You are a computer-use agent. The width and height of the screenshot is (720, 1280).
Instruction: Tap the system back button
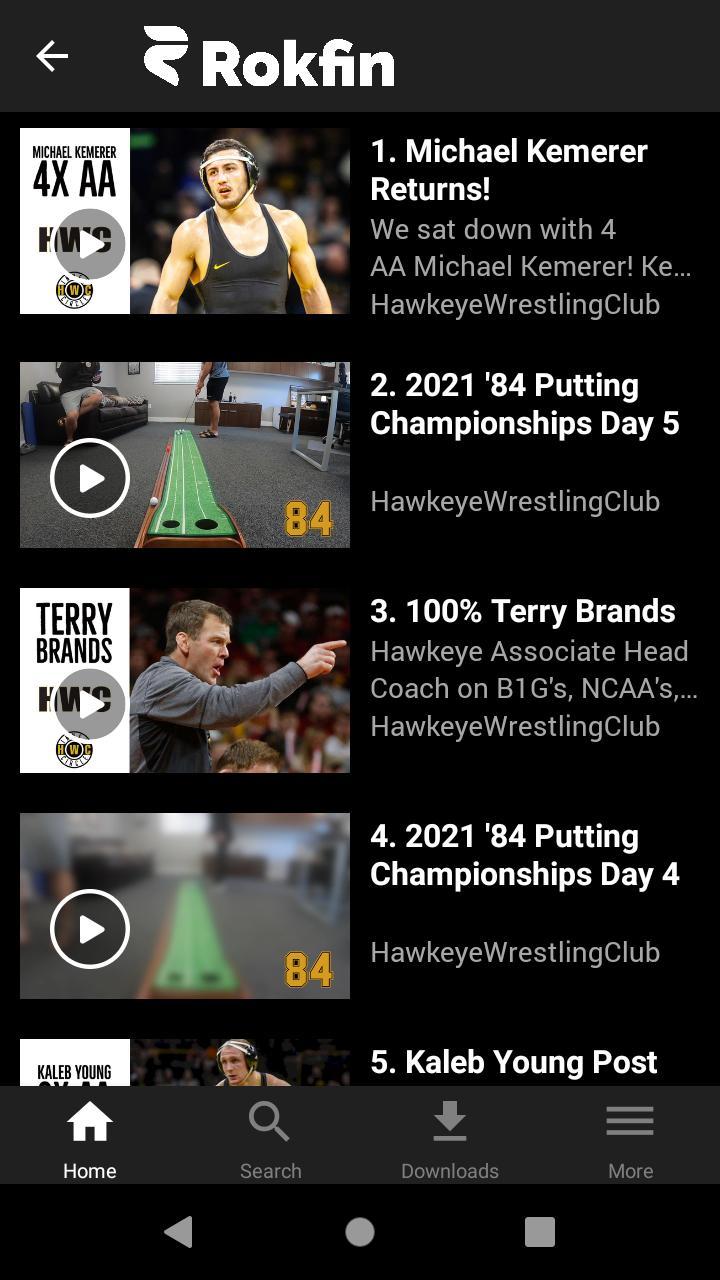click(178, 1232)
